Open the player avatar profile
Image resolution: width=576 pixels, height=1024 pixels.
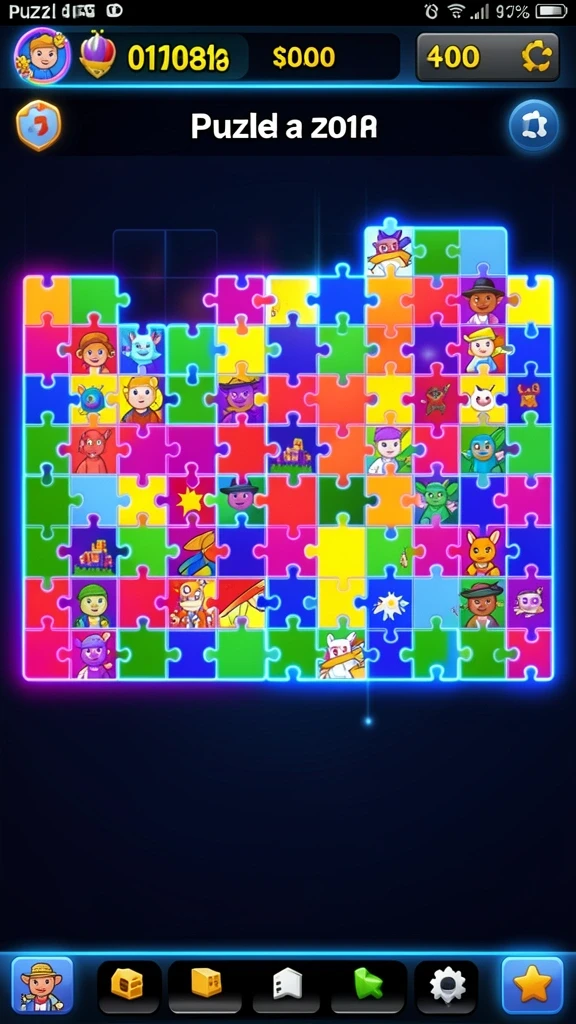coord(41,56)
